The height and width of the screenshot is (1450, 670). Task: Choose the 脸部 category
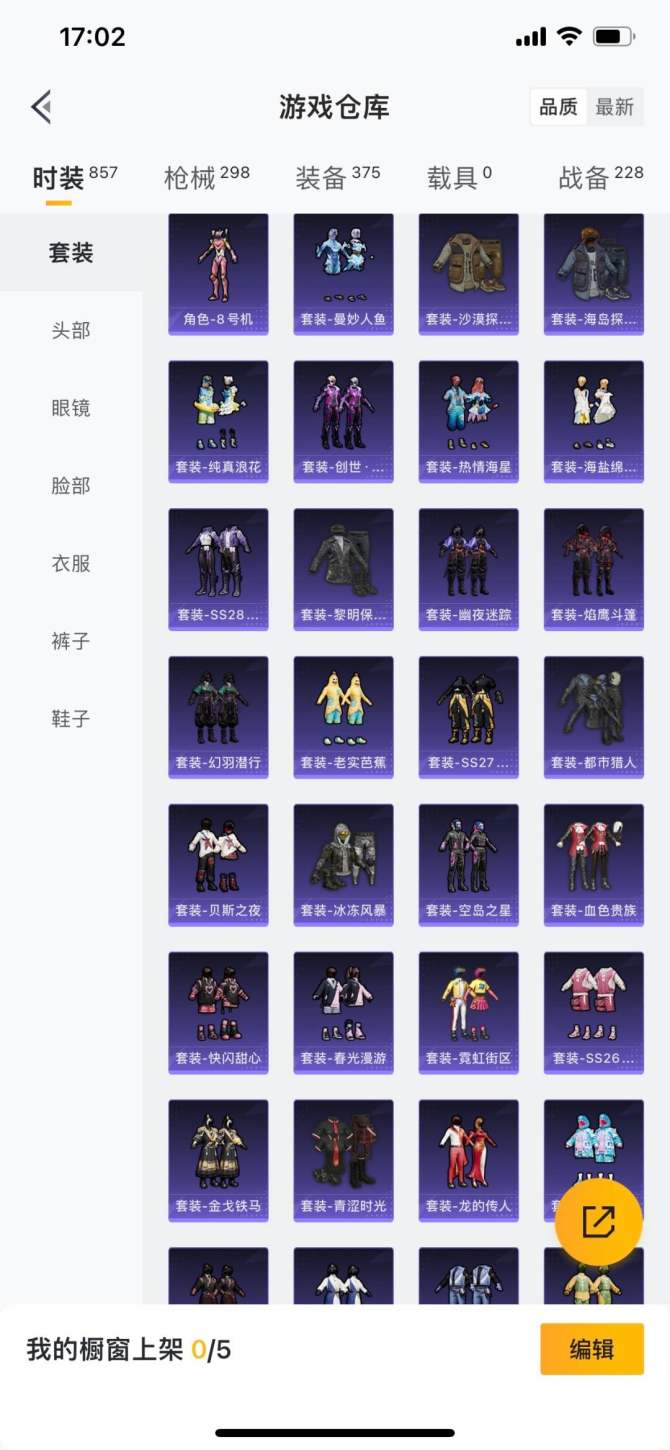click(71, 486)
